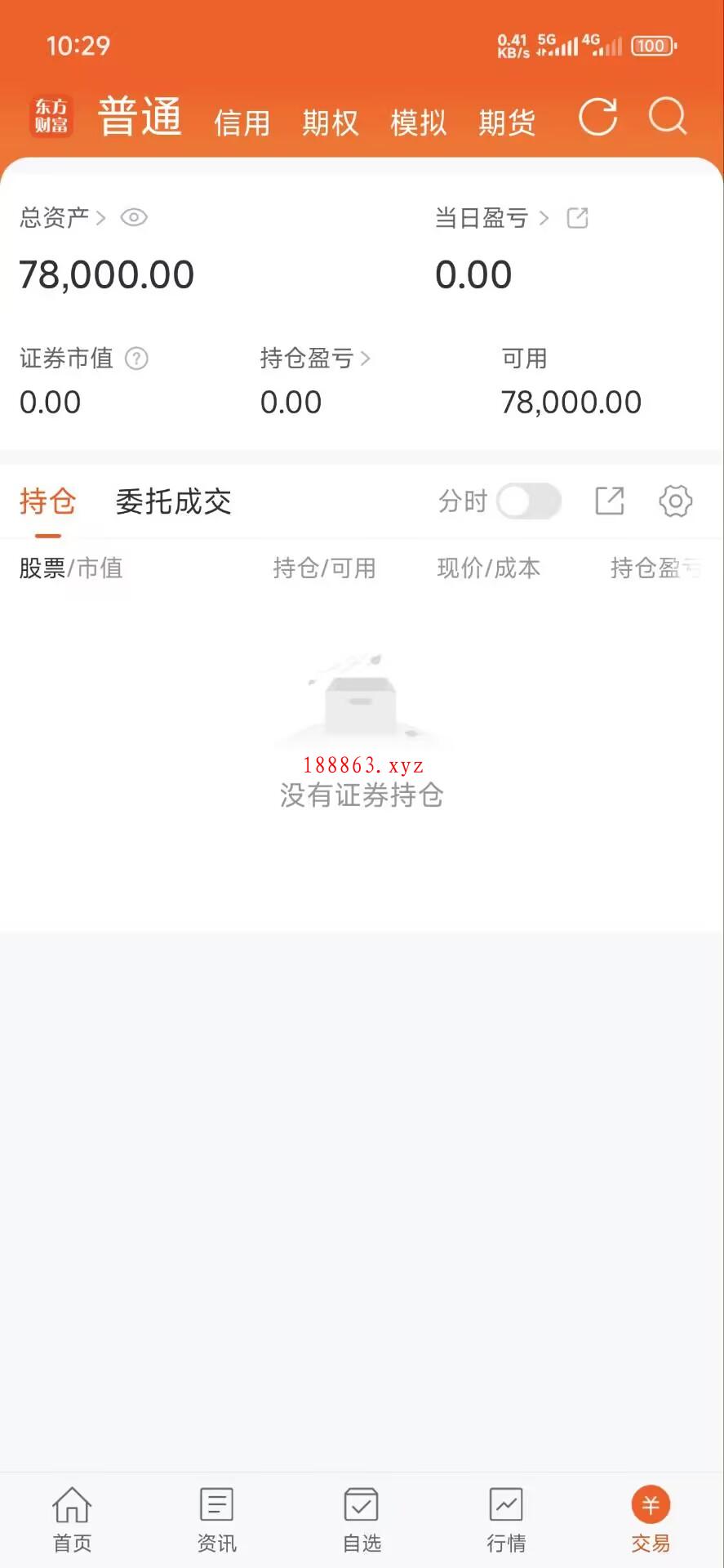Switch to the 期权 account tab
Screen dimensions: 724x1568
pyautogui.click(x=330, y=123)
